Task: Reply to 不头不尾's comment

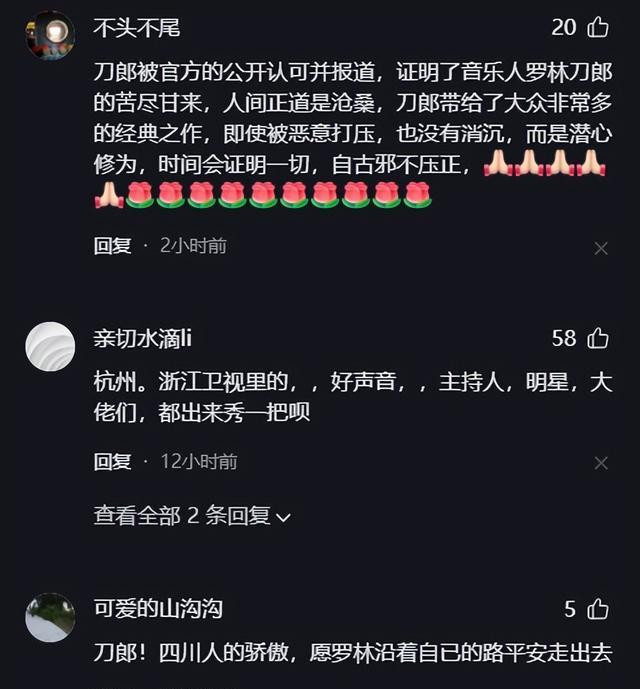Action: coord(113,246)
